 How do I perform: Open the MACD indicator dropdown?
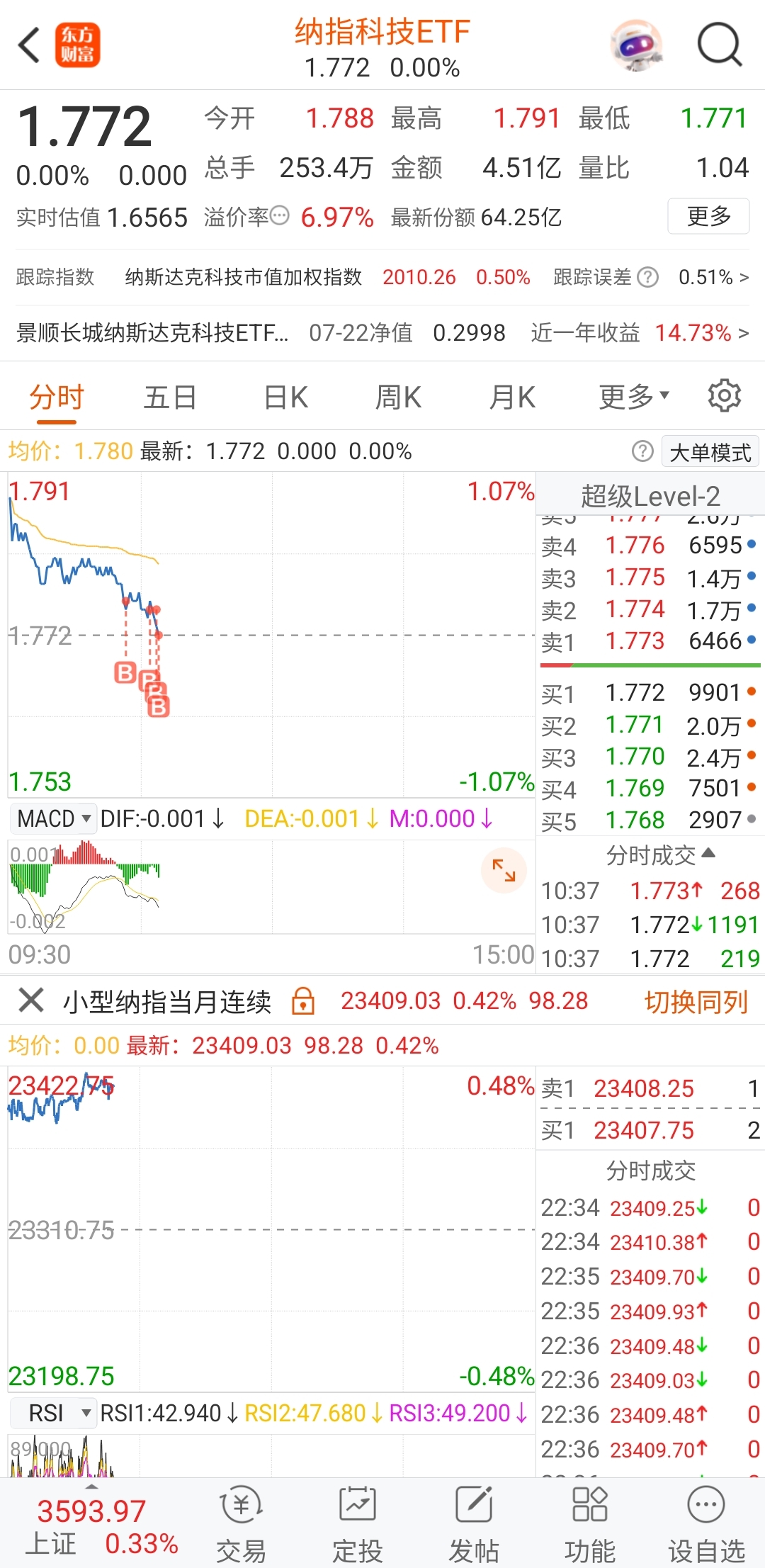52,818
